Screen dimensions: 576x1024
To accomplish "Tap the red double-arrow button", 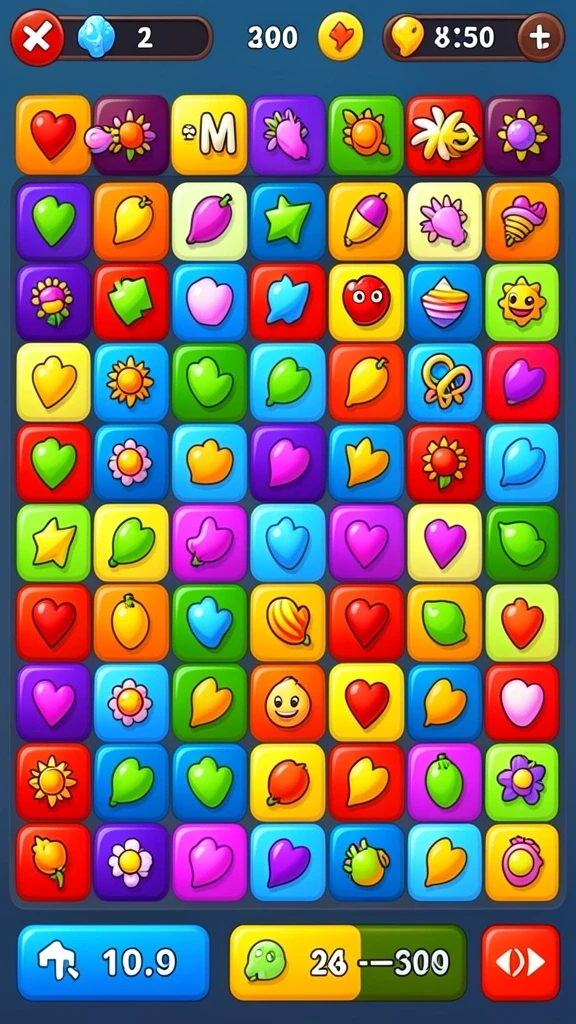I will (520, 962).
